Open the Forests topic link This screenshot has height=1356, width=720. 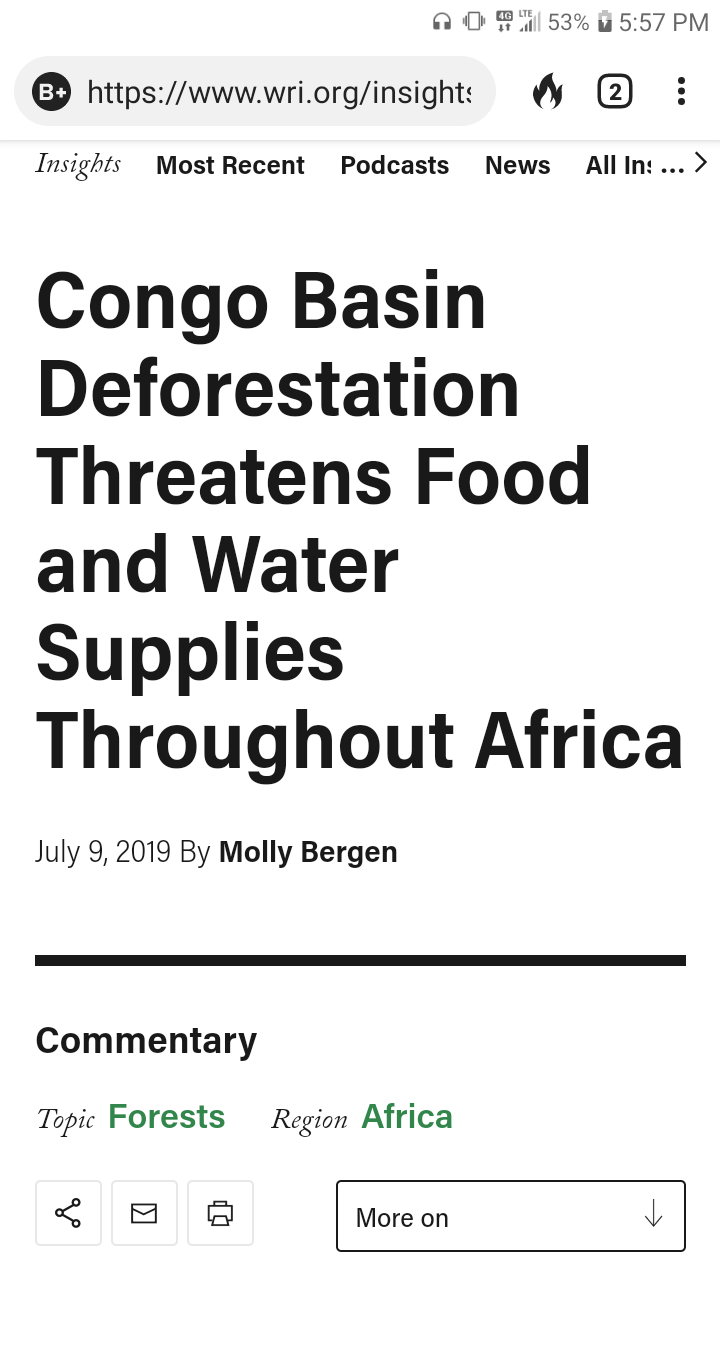click(167, 1116)
